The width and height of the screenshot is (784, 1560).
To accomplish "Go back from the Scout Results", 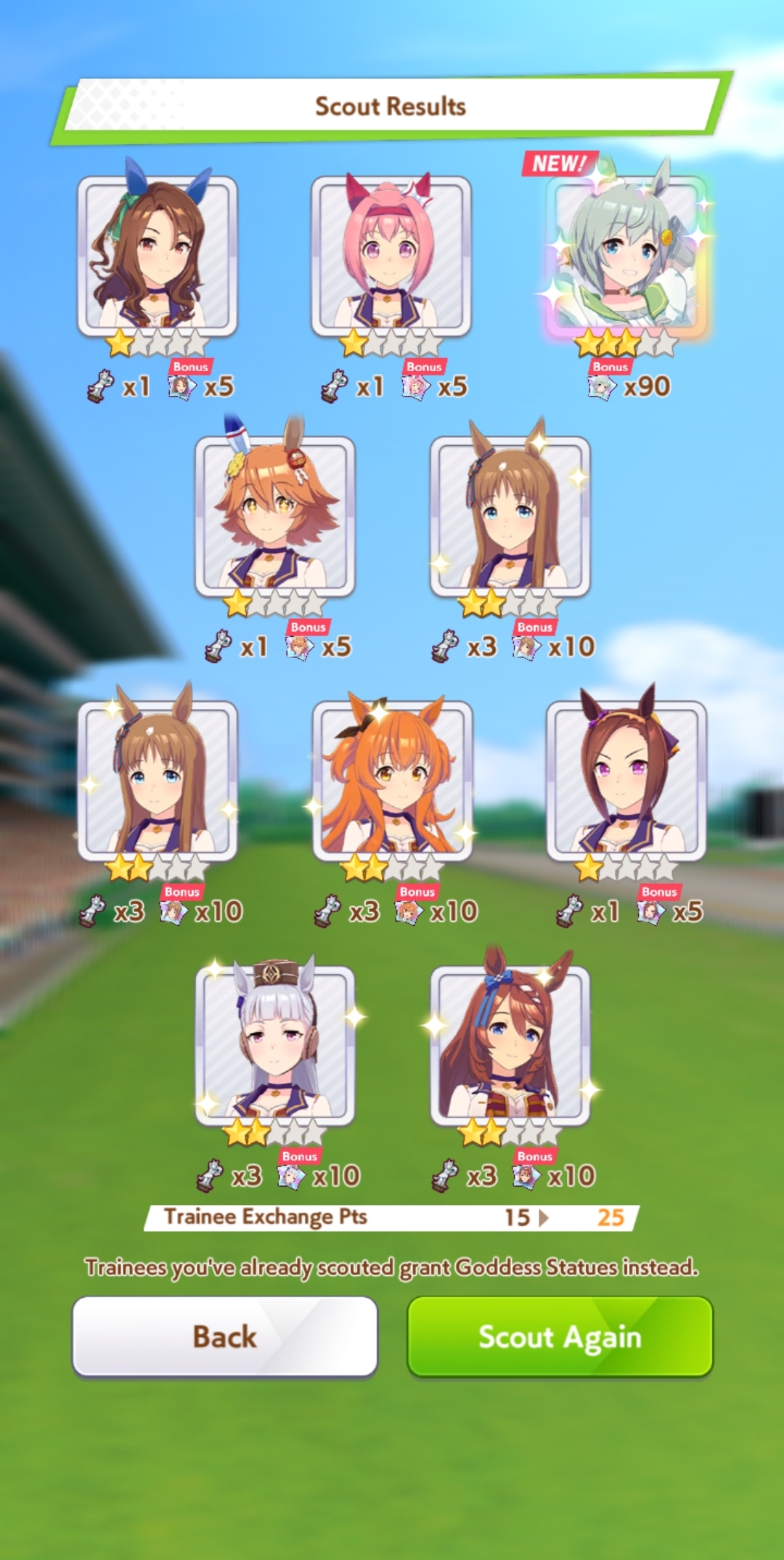I will (225, 1336).
